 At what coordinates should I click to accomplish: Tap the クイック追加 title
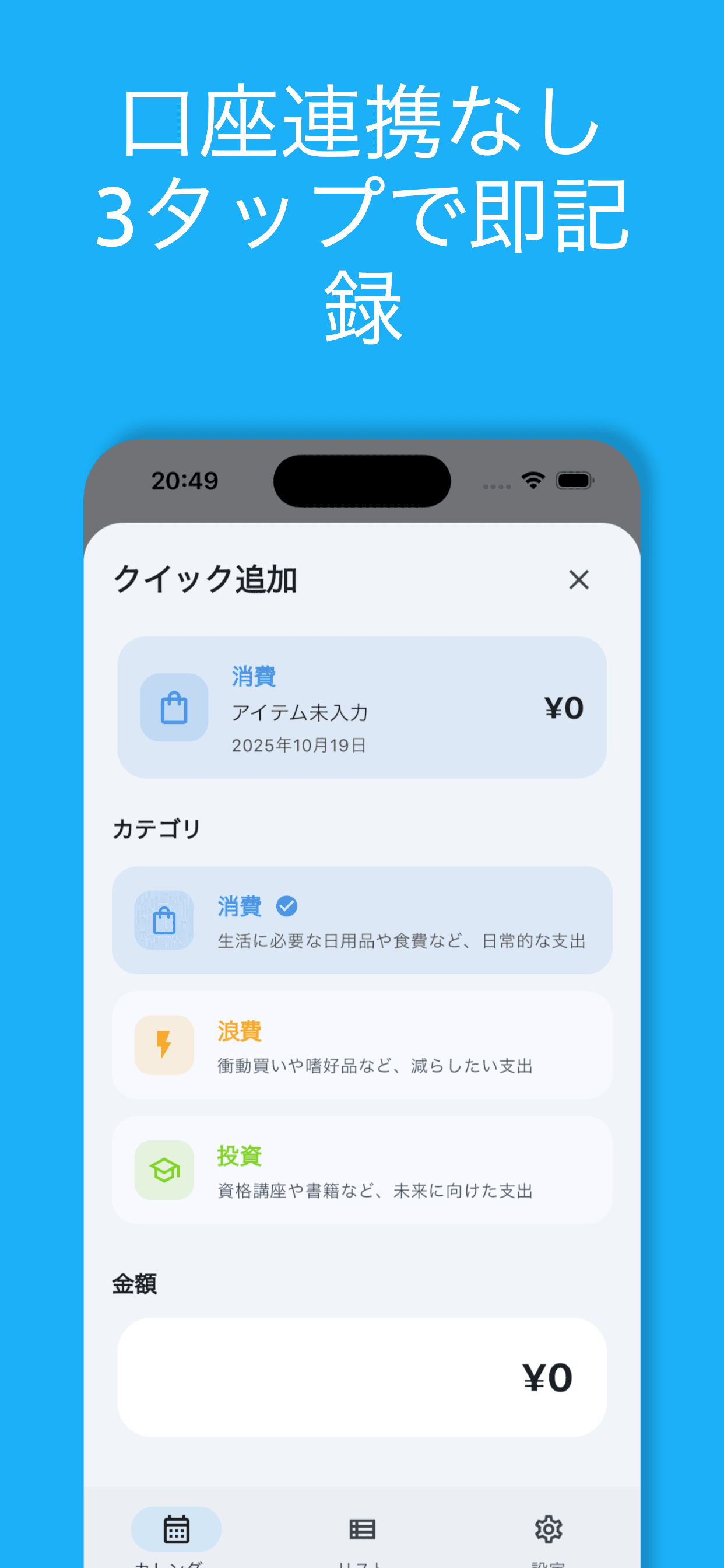207,580
